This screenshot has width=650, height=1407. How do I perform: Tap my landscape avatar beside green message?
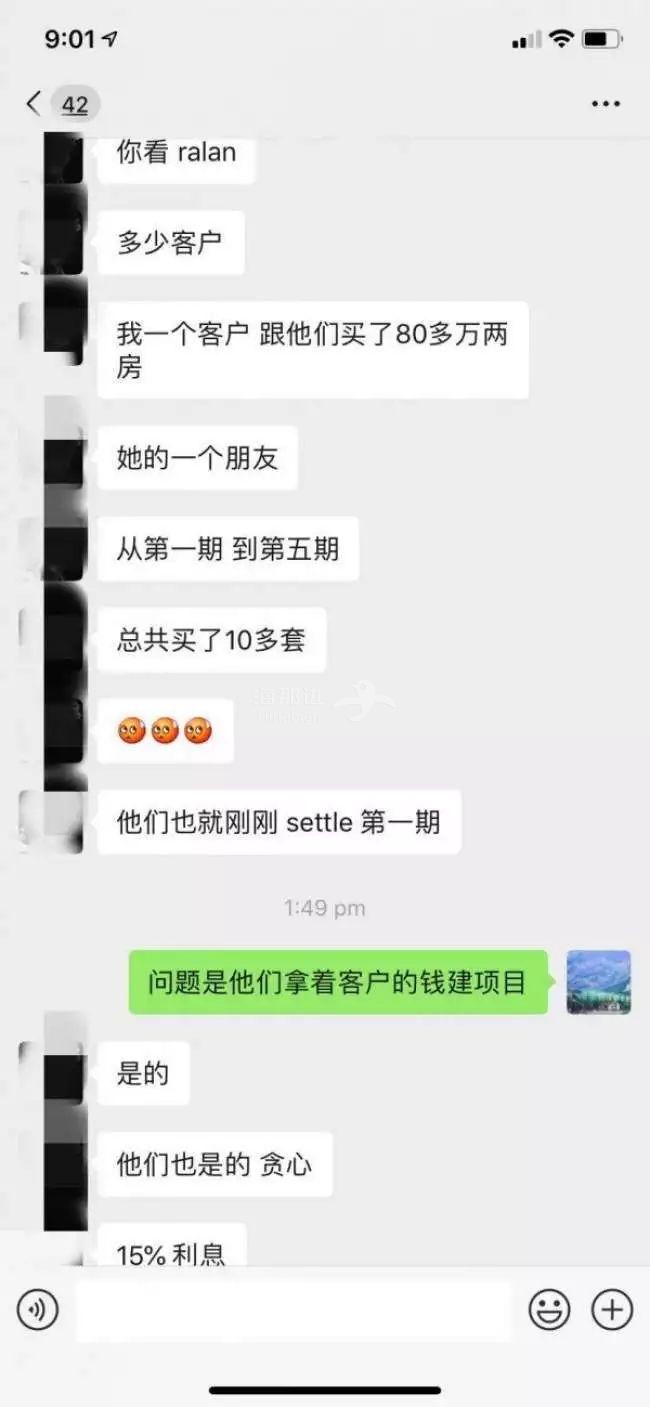[598, 982]
